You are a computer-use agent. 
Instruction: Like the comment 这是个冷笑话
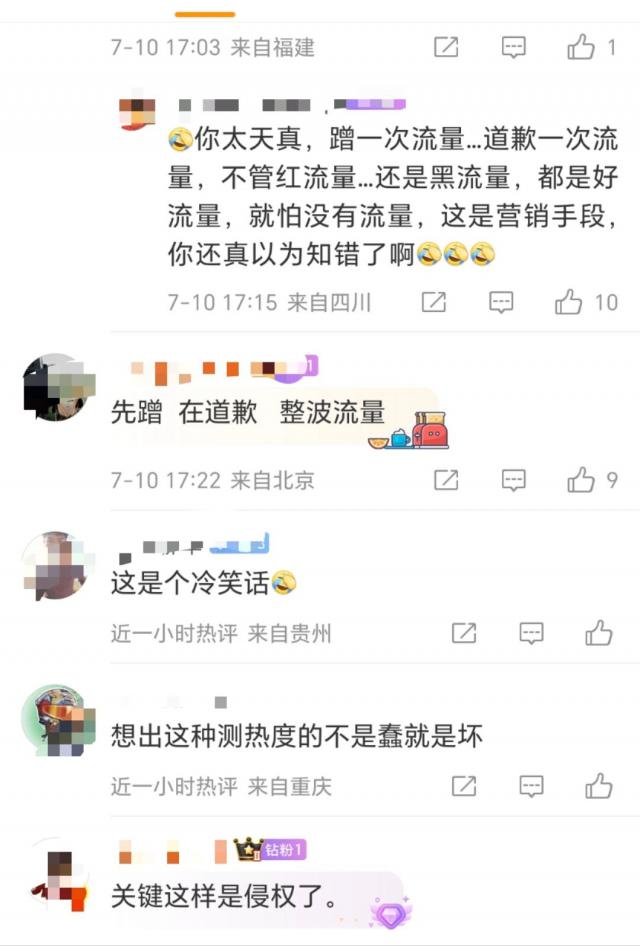point(599,632)
